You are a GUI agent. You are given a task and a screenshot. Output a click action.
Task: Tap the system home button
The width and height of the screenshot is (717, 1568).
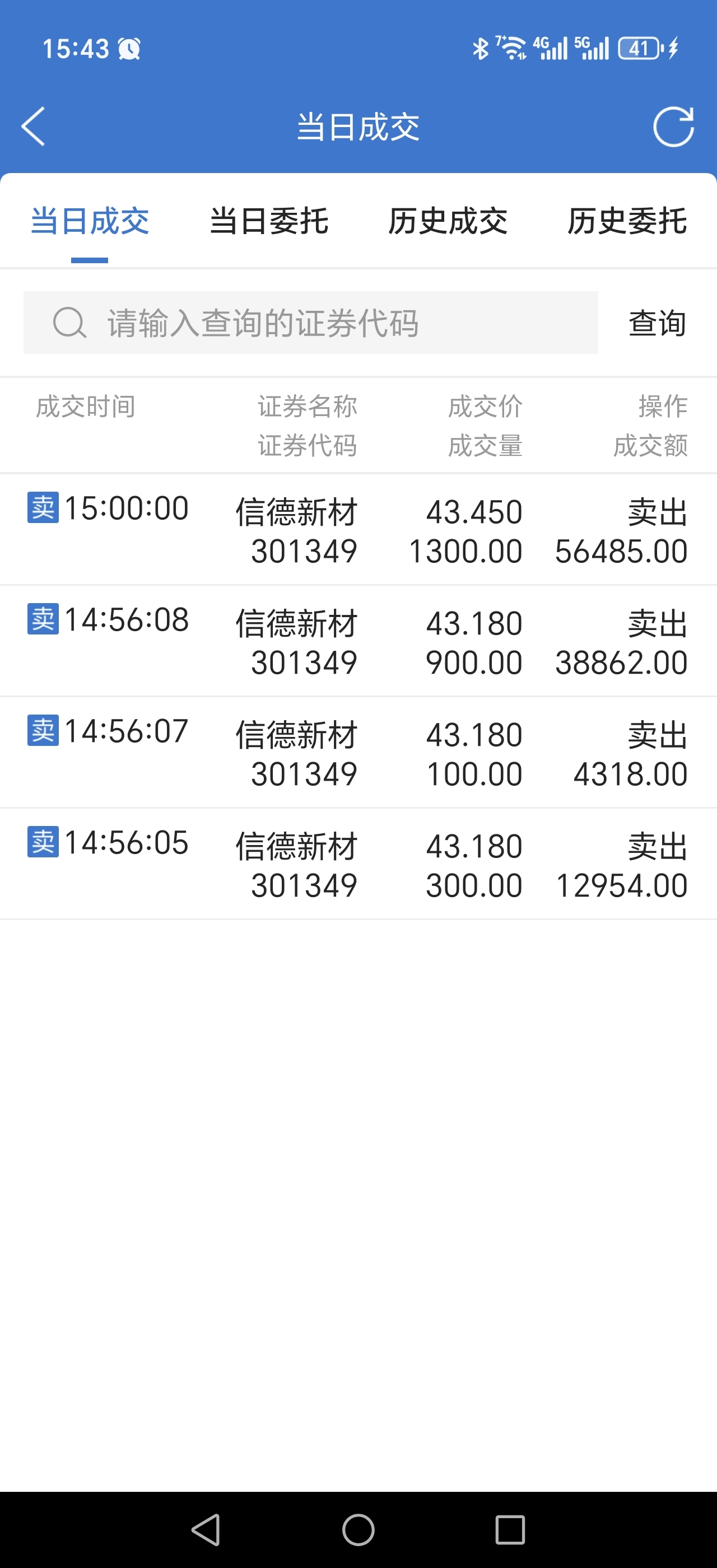click(x=358, y=1530)
